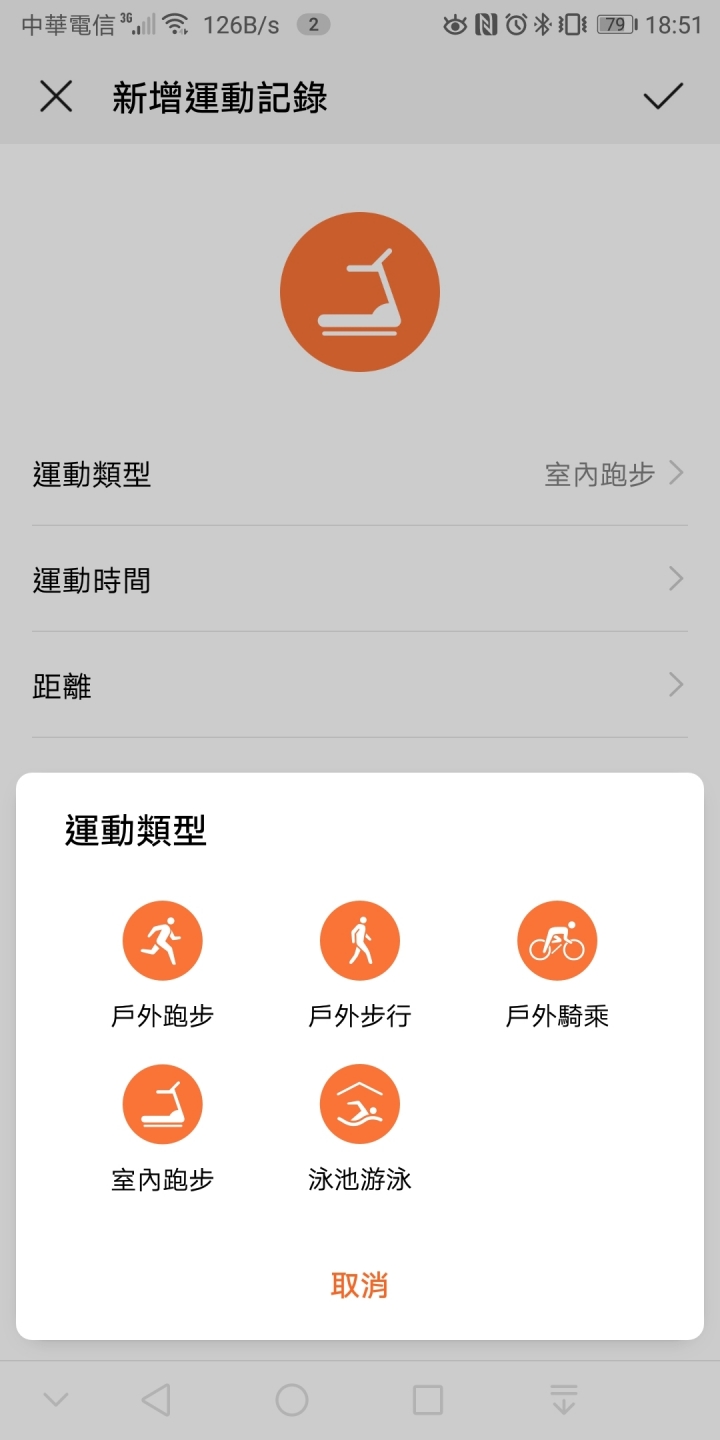This screenshot has width=720, height=1440.
Task: Open the 運動類型 row
Action: coord(360,473)
